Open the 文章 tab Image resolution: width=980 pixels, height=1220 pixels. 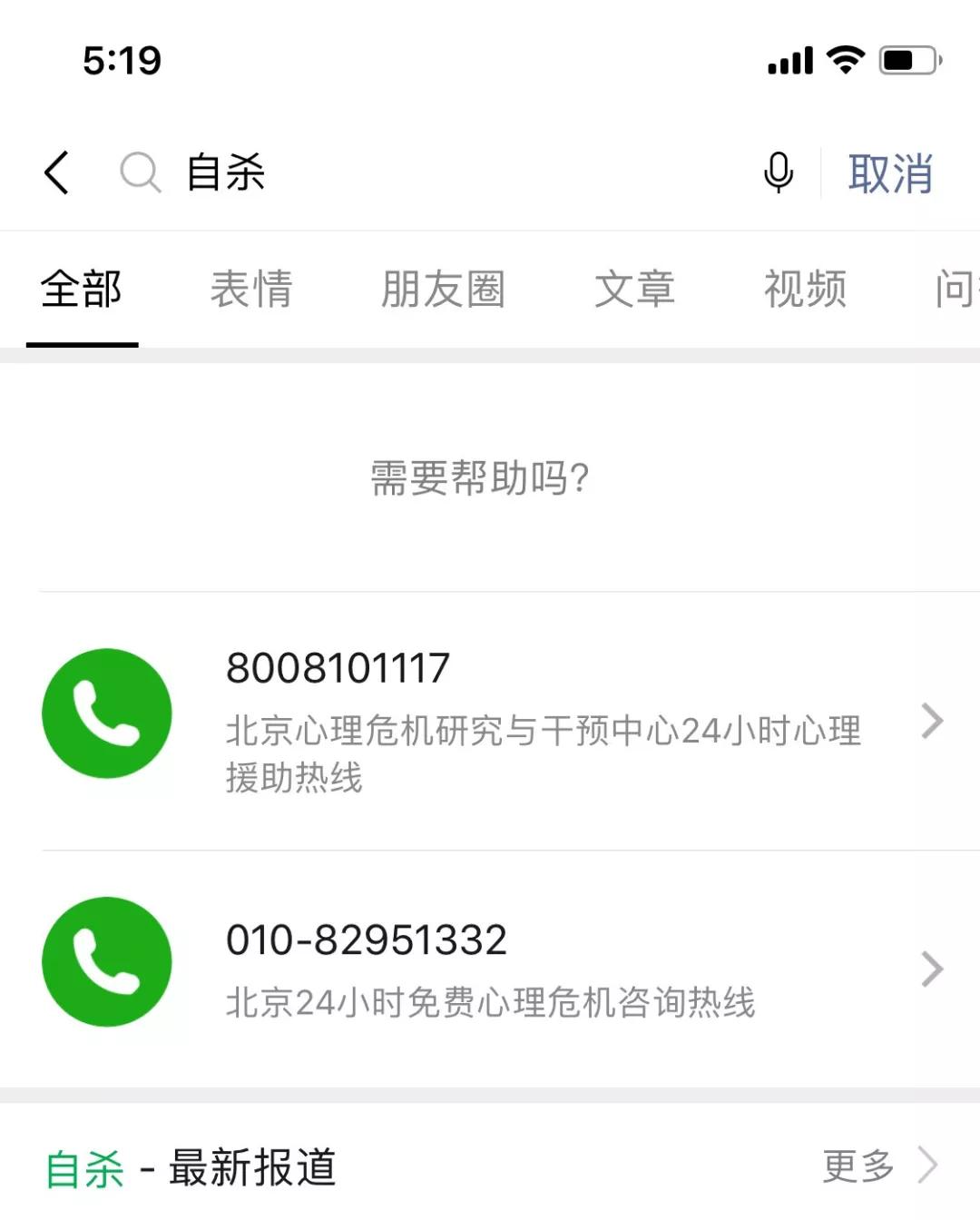point(634,290)
